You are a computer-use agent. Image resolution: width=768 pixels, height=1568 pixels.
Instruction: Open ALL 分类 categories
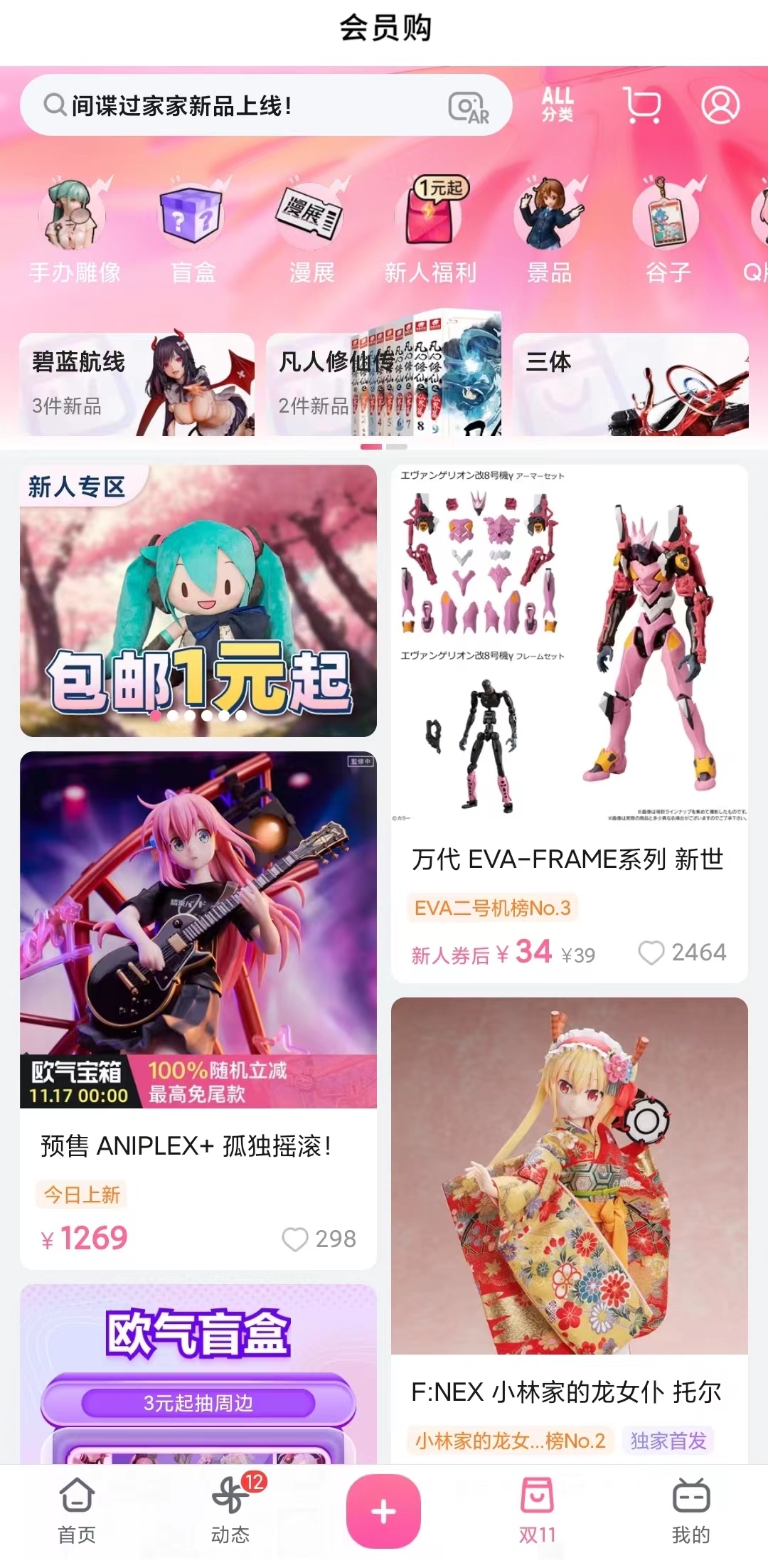(x=557, y=105)
